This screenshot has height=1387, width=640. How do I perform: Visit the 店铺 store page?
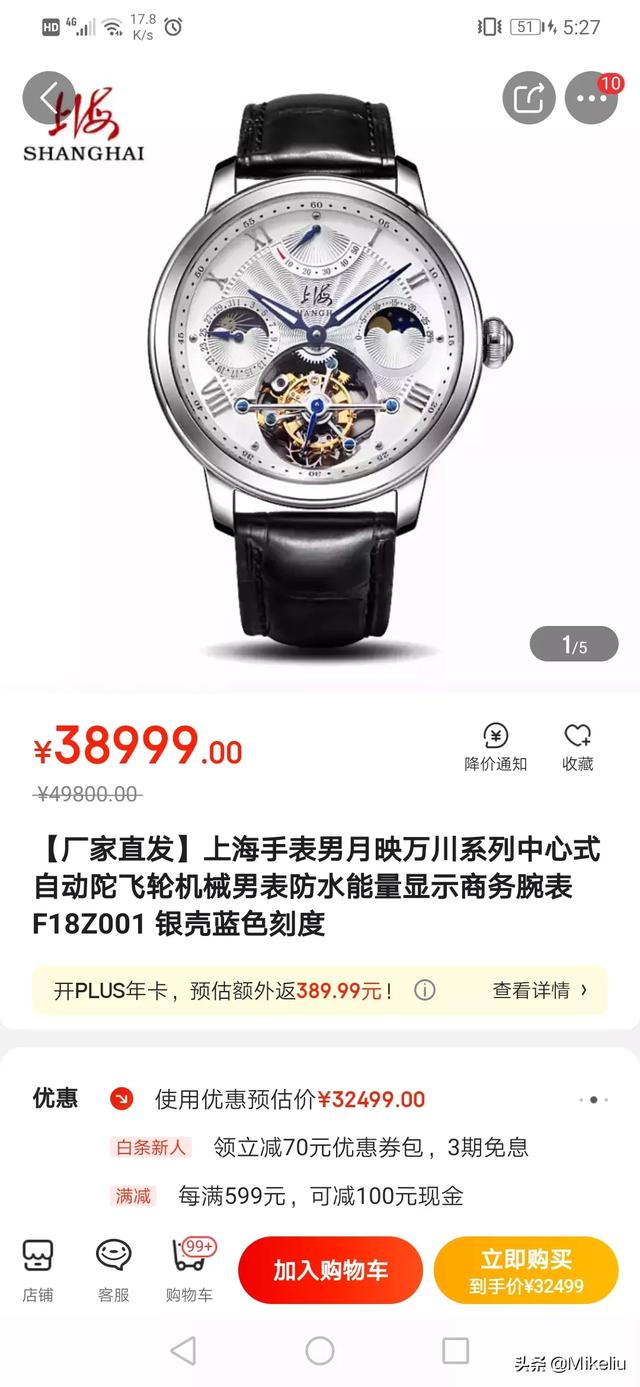(x=38, y=1269)
